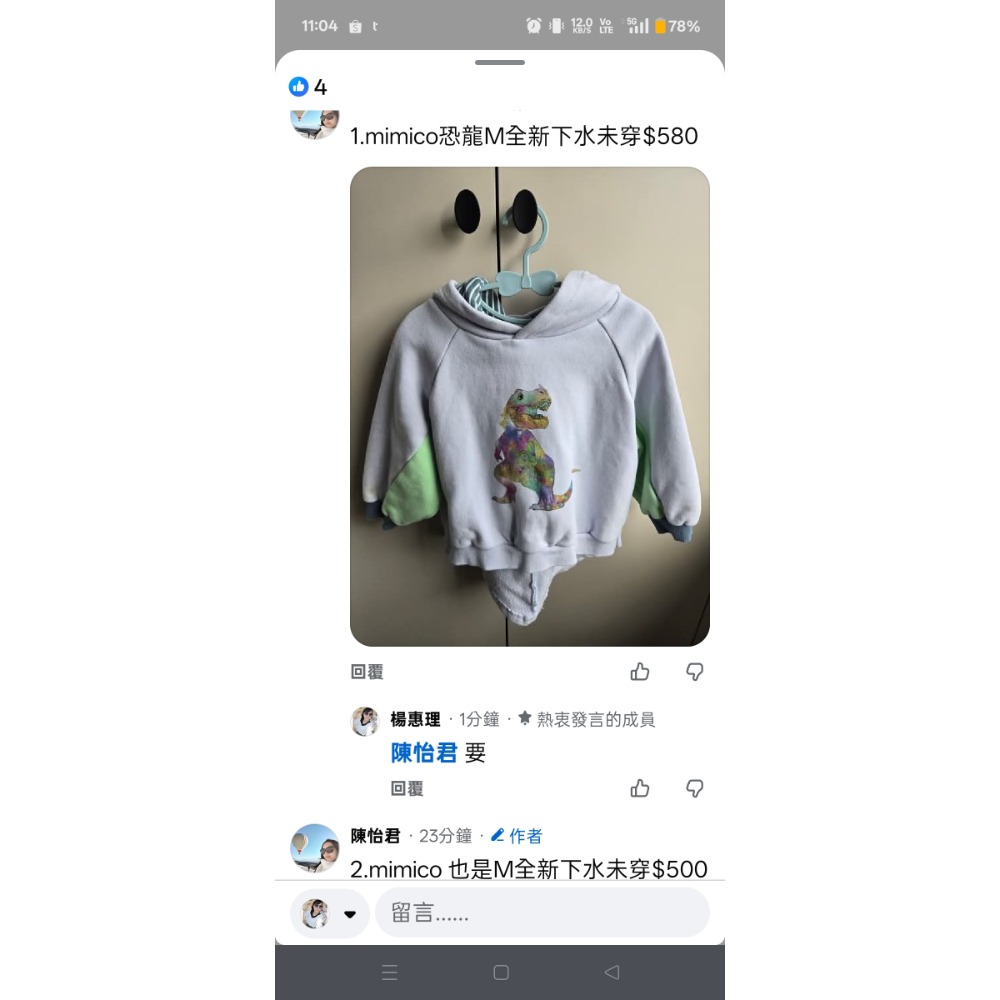Upvote 楊惠理's comment
Screen dimensions: 1000x1000
[x=640, y=789]
